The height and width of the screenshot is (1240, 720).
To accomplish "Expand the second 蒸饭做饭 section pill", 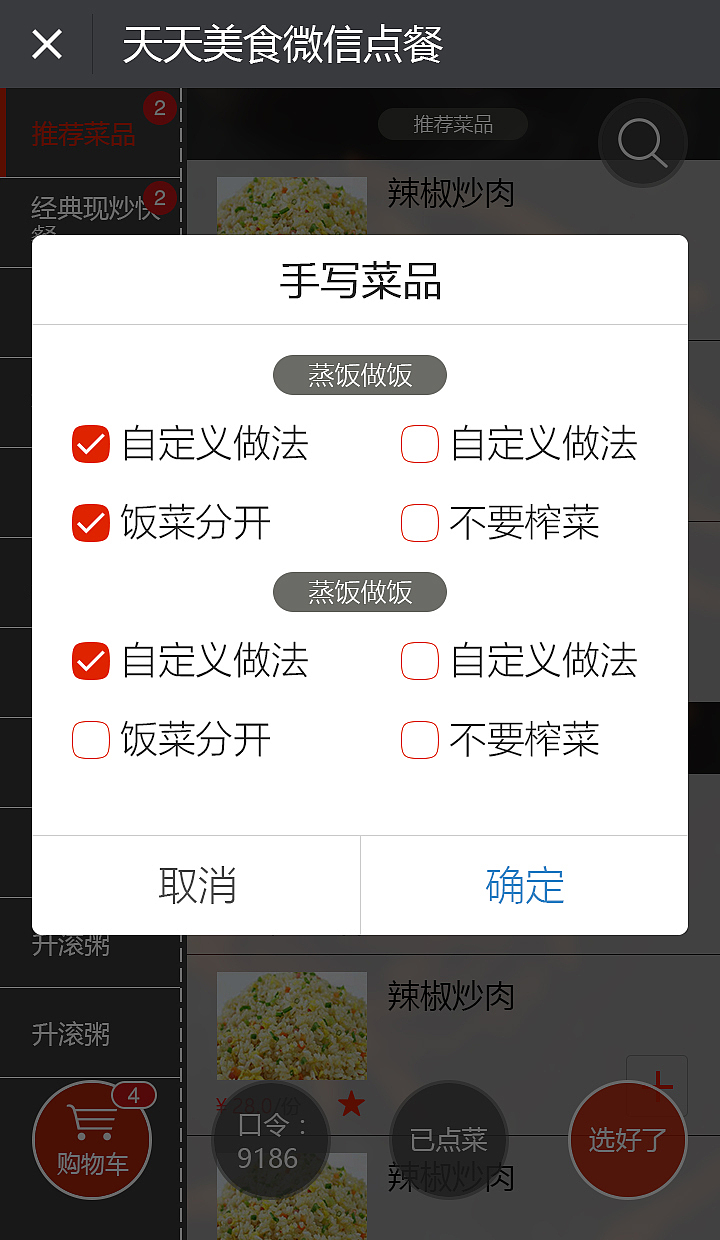I will [359, 592].
